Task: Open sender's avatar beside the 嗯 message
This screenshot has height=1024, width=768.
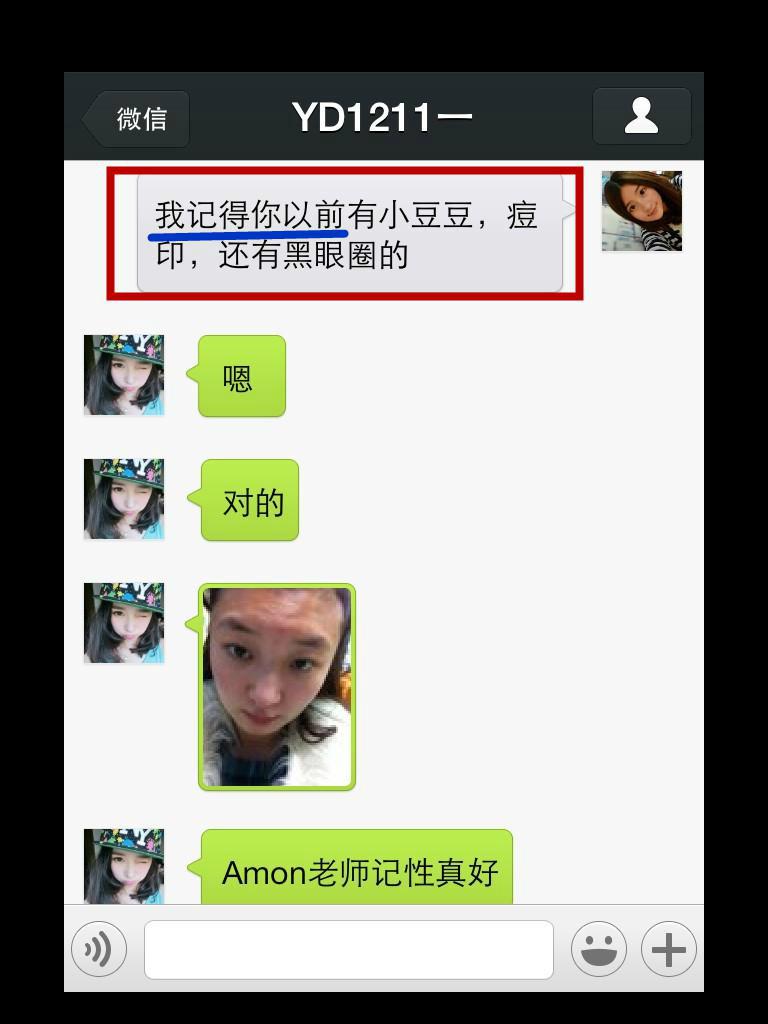Action: click(x=124, y=375)
